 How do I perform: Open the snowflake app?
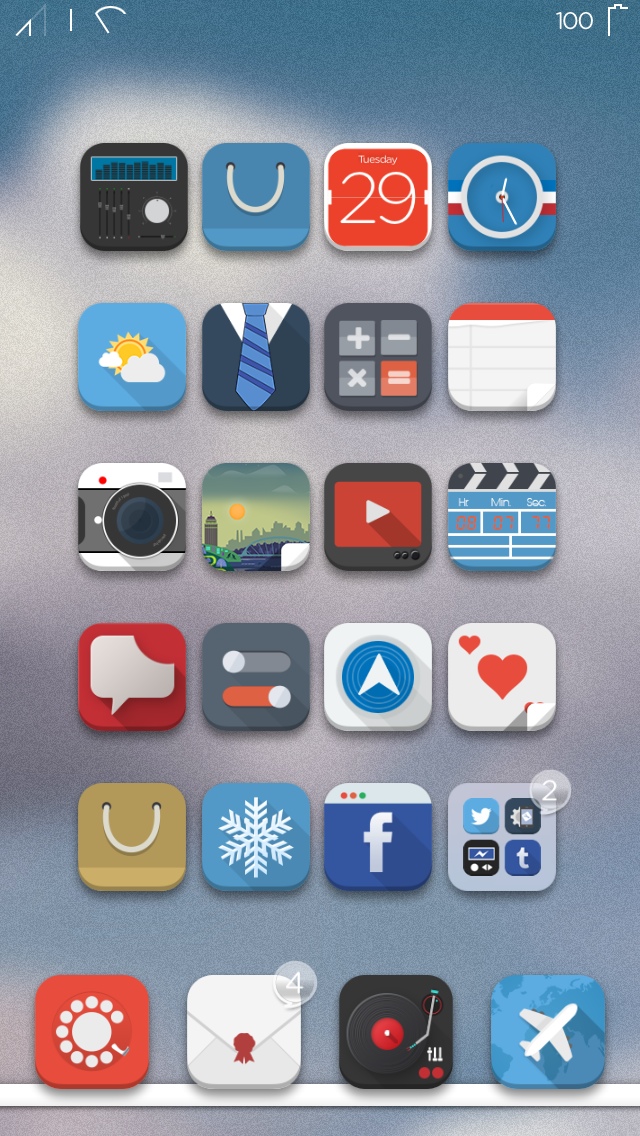point(256,837)
